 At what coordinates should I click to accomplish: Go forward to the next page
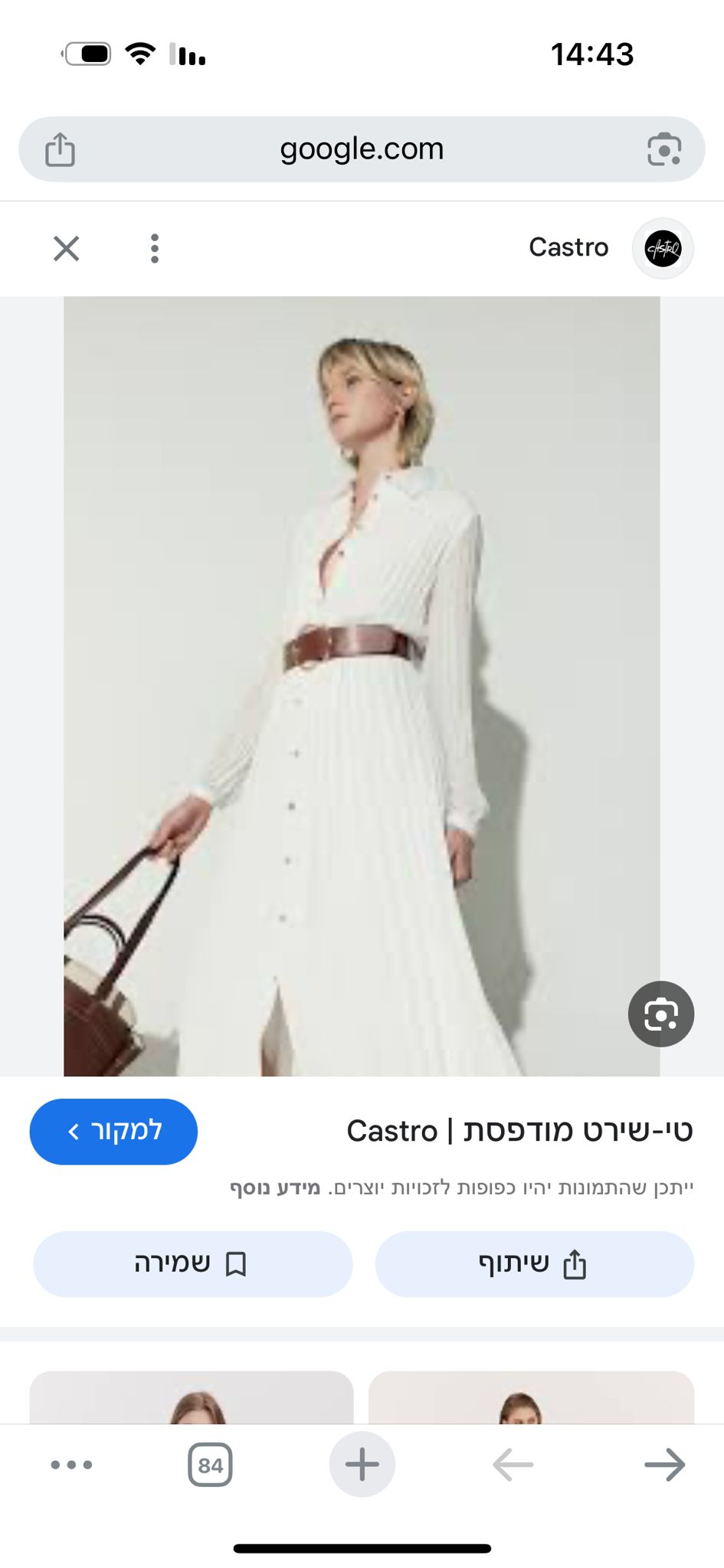click(664, 1465)
